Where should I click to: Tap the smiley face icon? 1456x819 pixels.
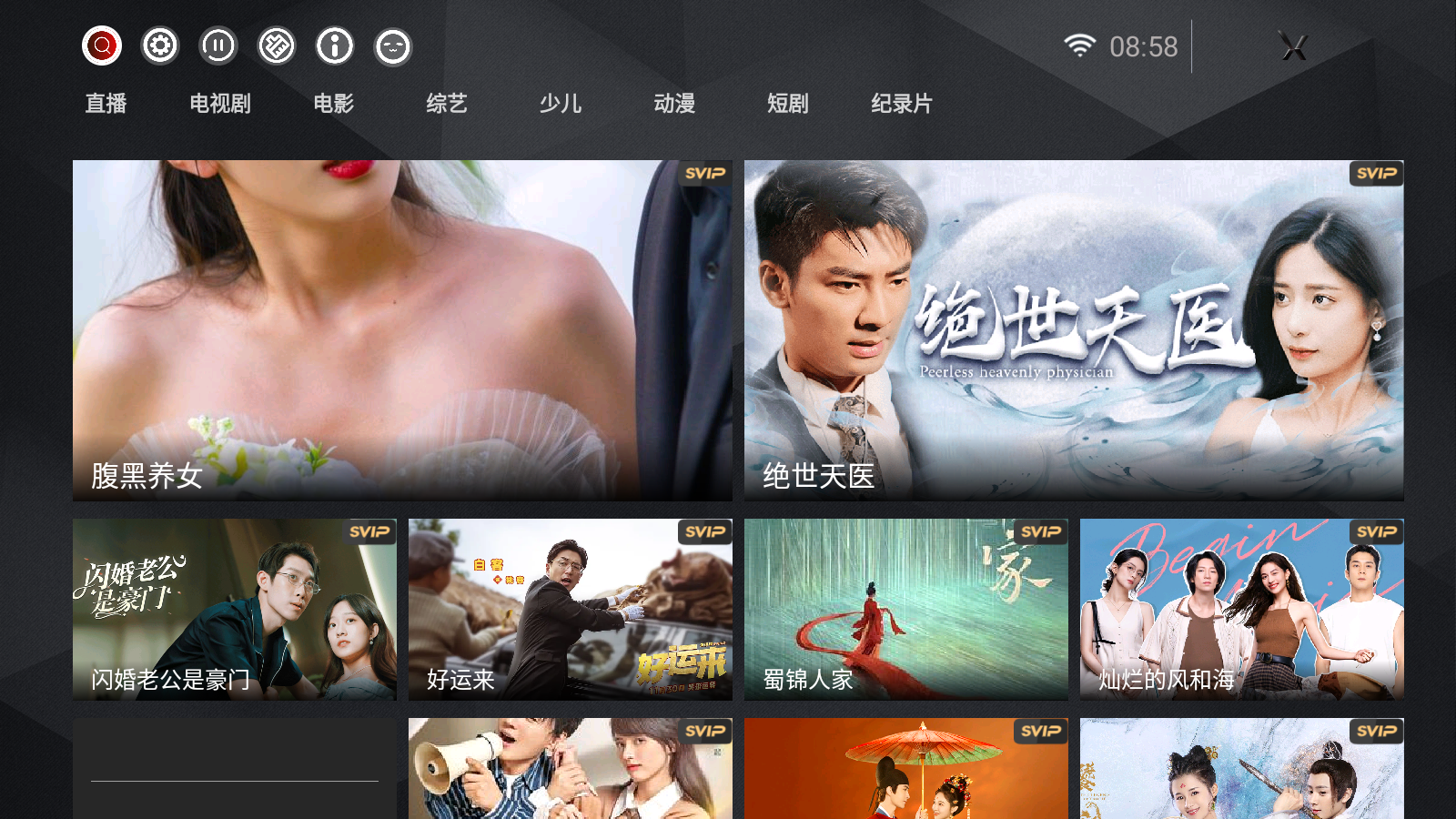pos(393,46)
